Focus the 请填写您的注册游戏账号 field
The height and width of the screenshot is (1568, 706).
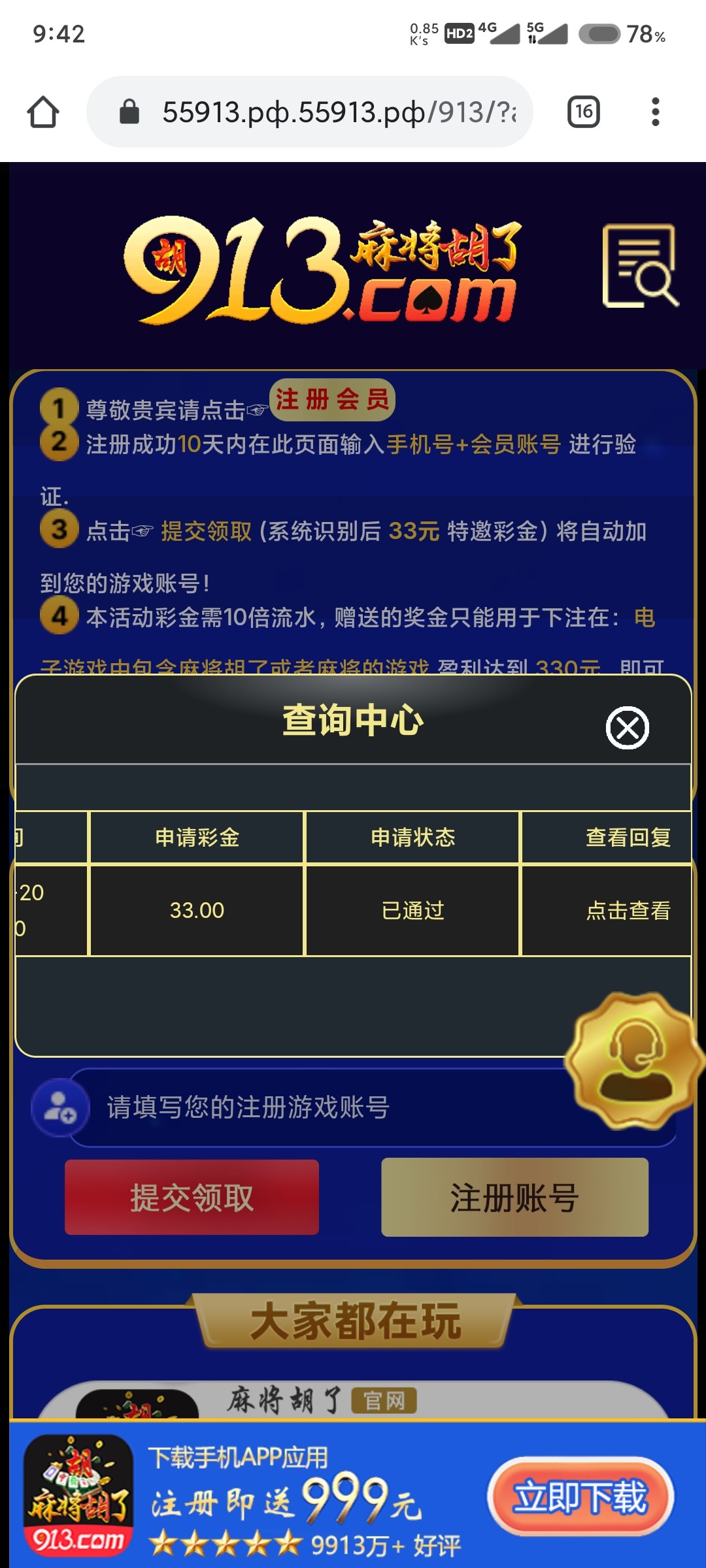[x=327, y=1107]
